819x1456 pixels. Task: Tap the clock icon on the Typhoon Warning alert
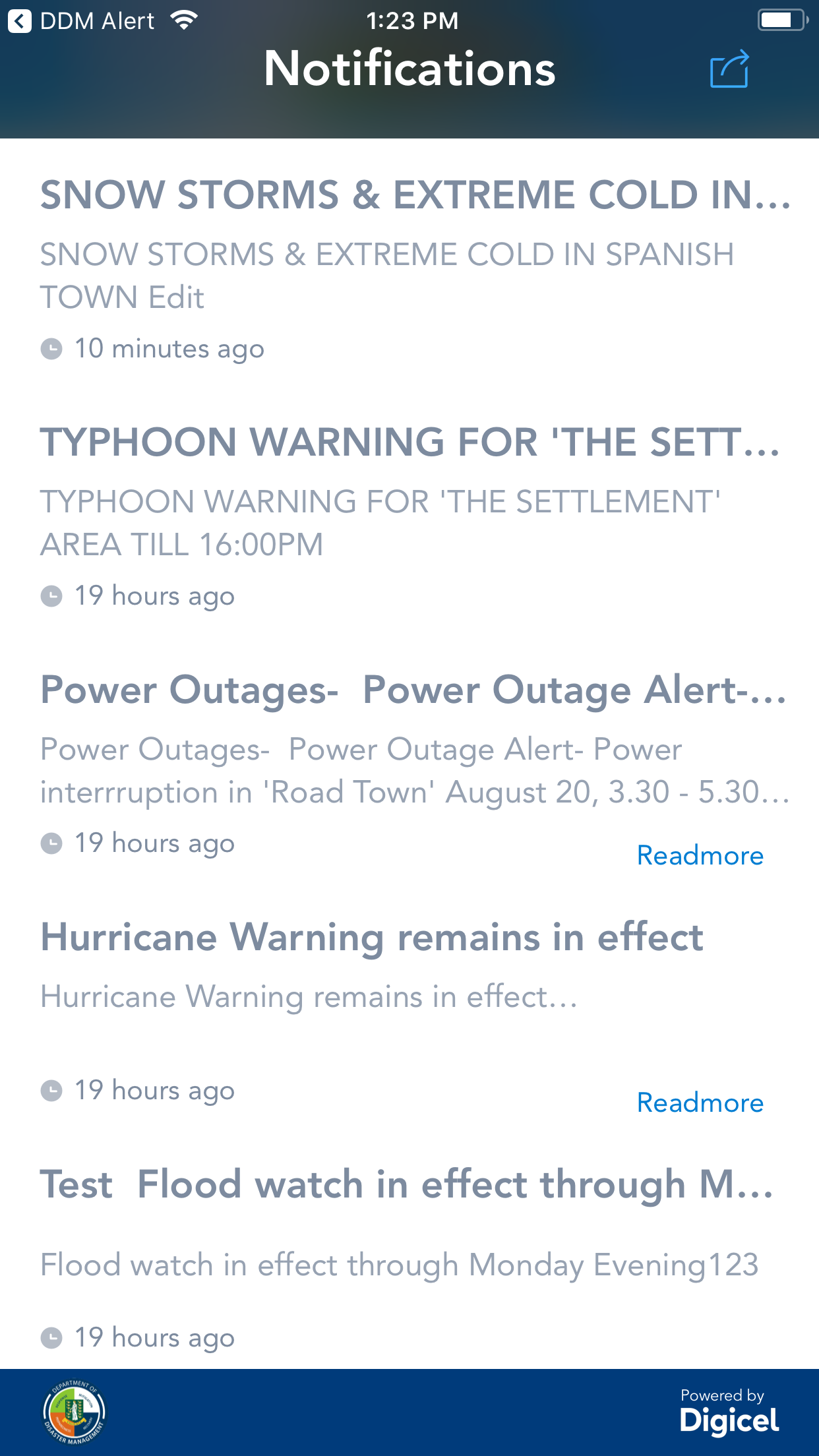tap(52, 595)
